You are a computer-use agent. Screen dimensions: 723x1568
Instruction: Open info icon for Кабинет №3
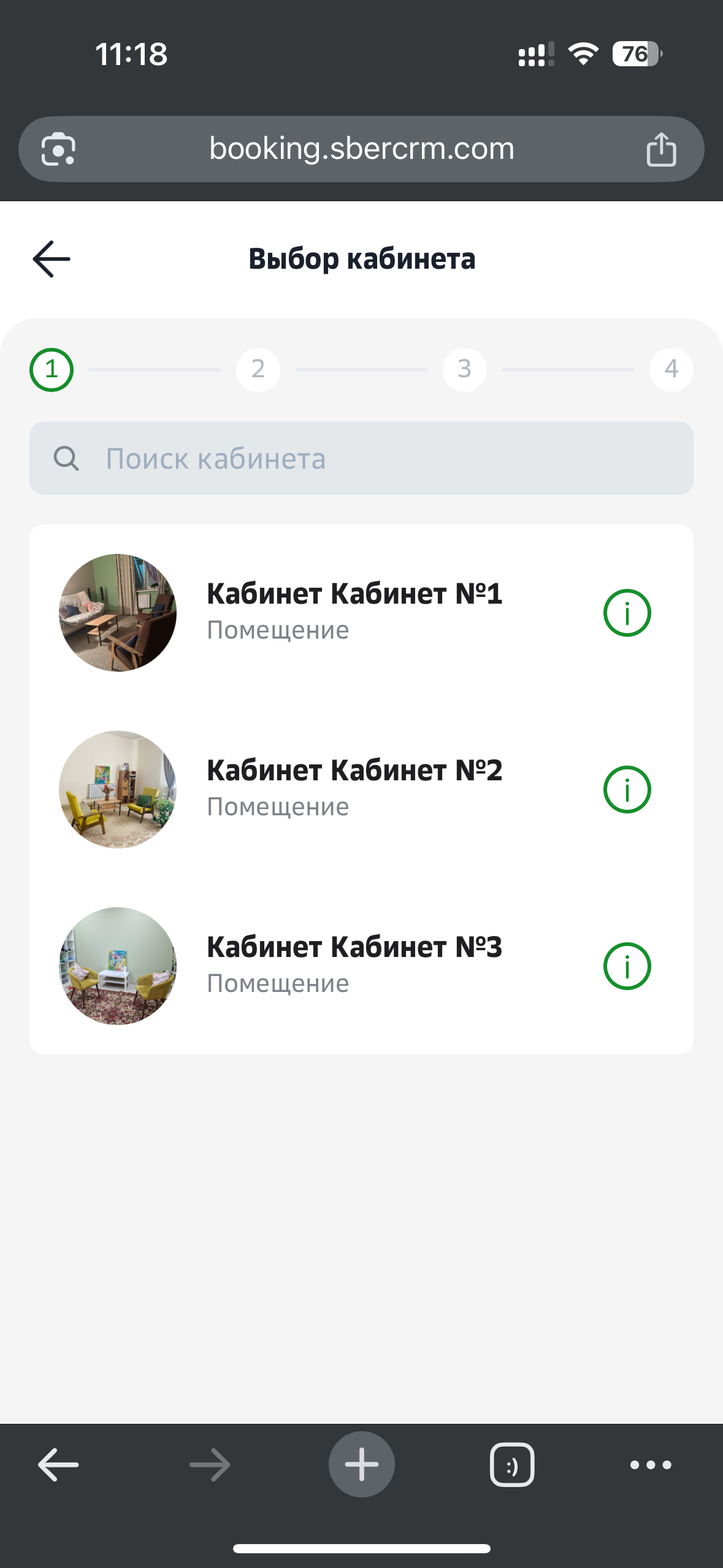coord(627,966)
